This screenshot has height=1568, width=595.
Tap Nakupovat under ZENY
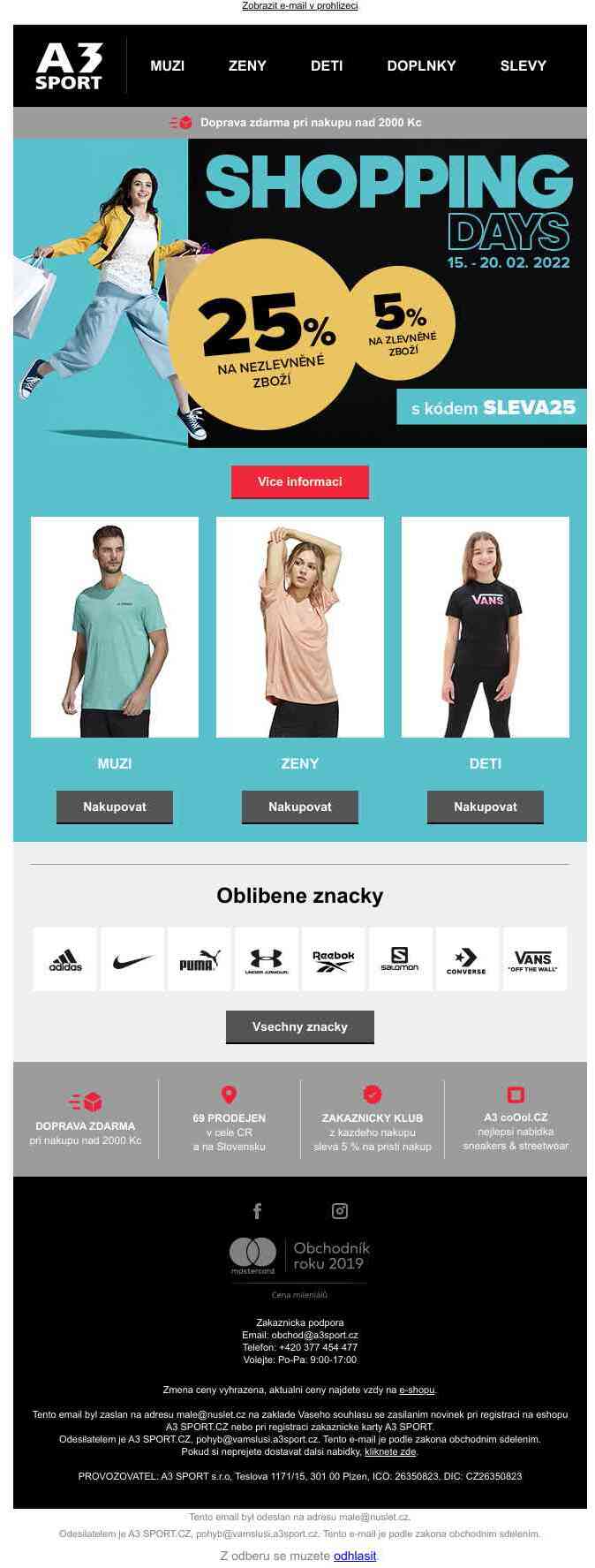coord(300,807)
